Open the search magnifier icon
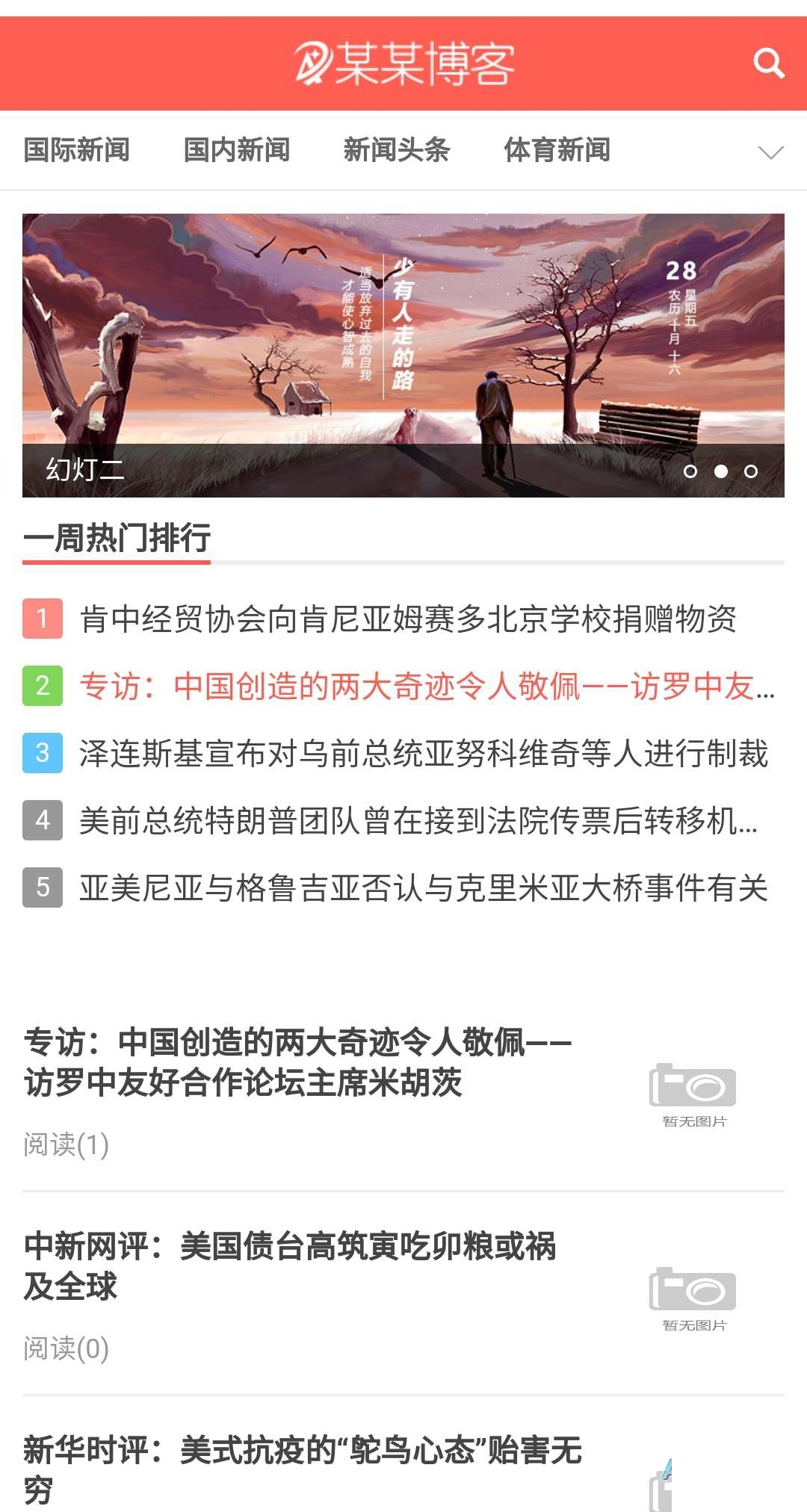The height and width of the screenshot is (1512, 807). pos(769,63)
